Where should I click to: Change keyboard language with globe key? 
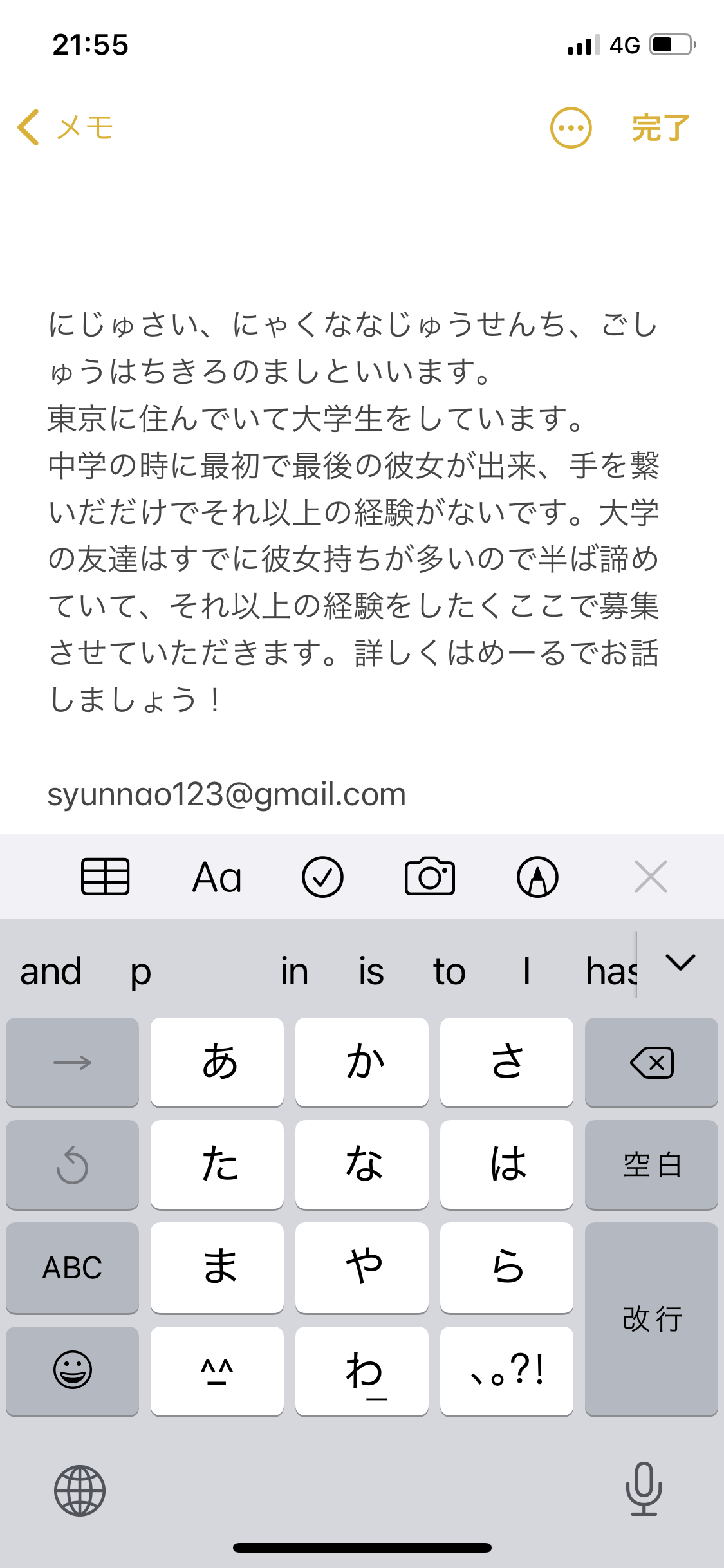coord(80,1490)
